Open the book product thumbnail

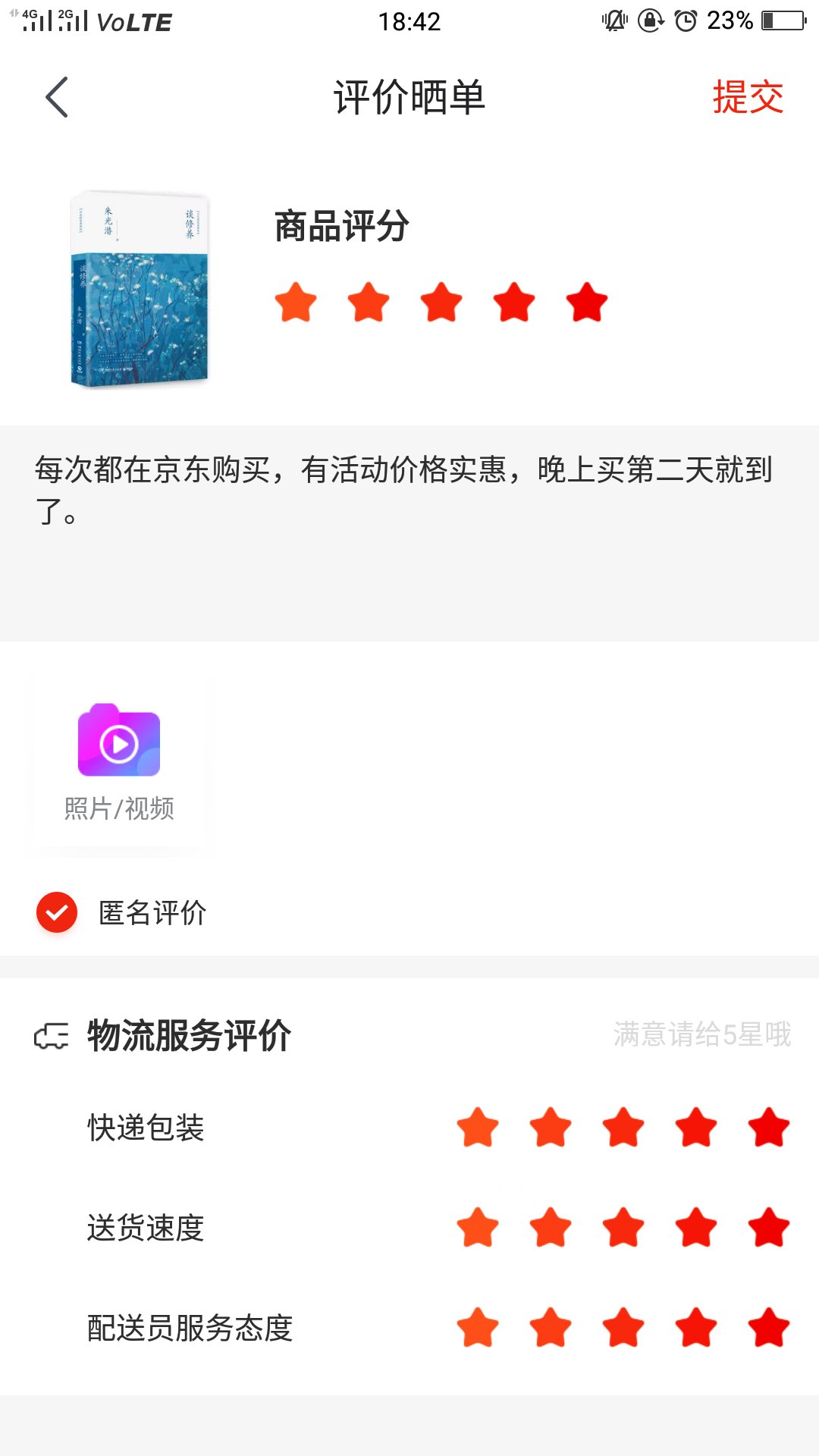[x=139, y=289]
